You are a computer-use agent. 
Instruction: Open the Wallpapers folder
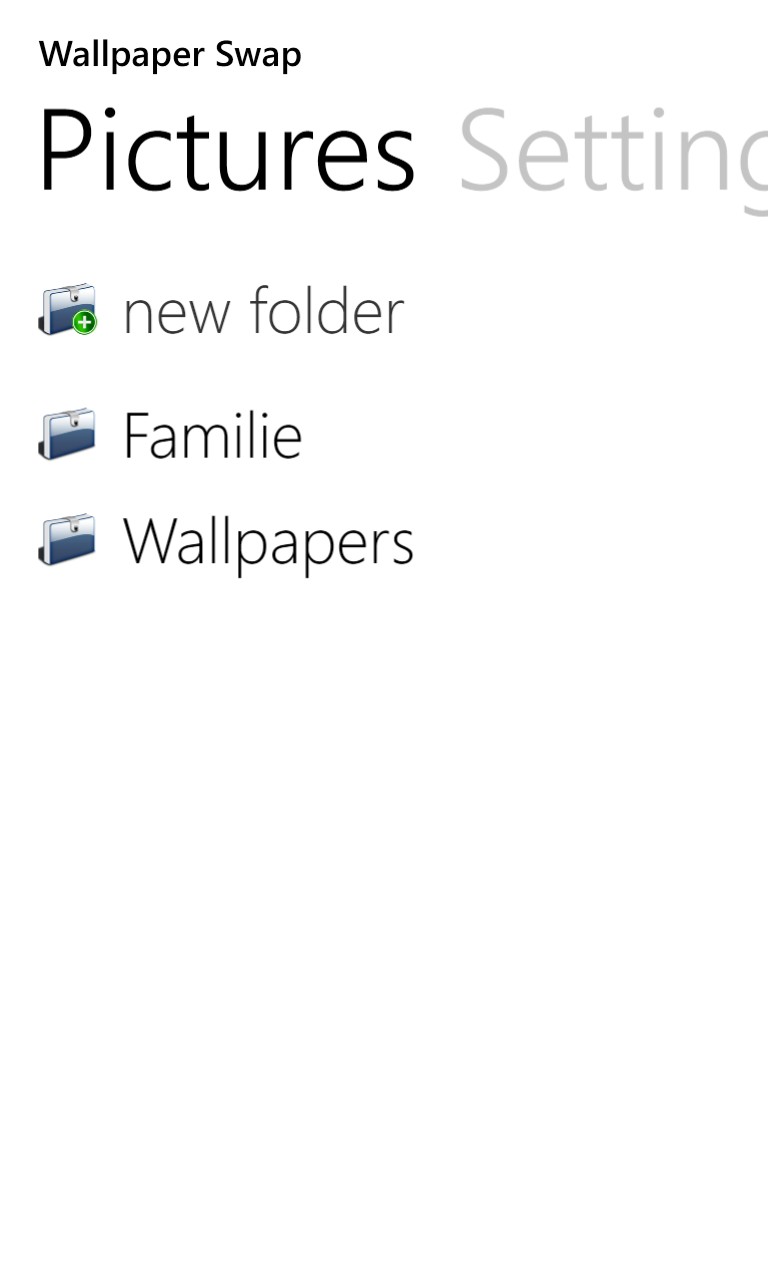click(x=226, y=541)
